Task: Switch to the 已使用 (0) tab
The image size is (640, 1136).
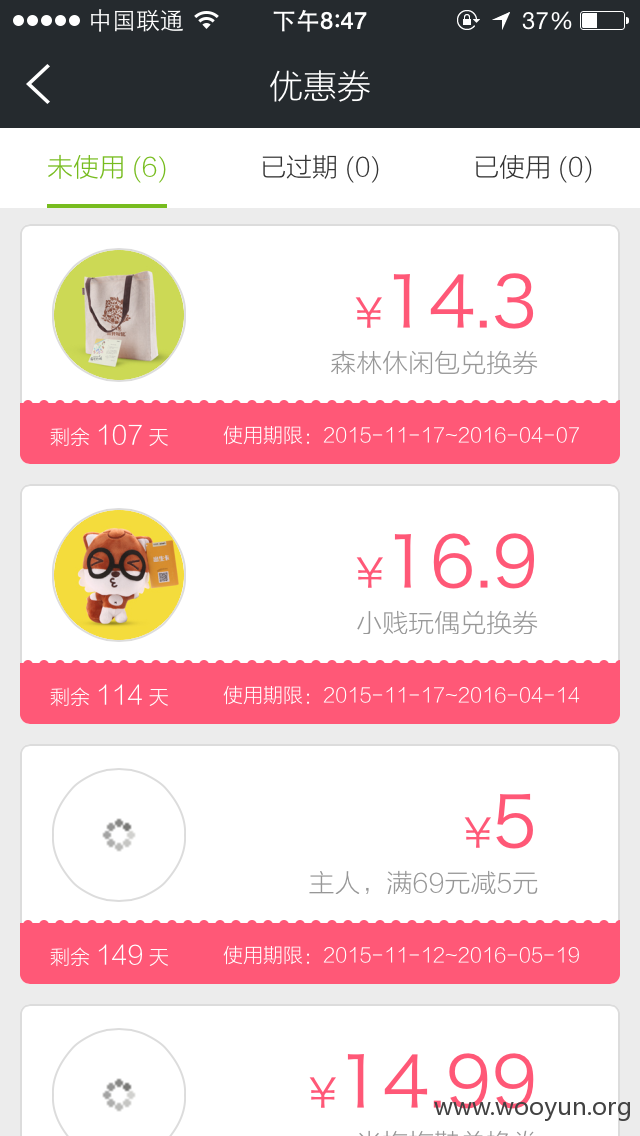Action: [533, 168]
